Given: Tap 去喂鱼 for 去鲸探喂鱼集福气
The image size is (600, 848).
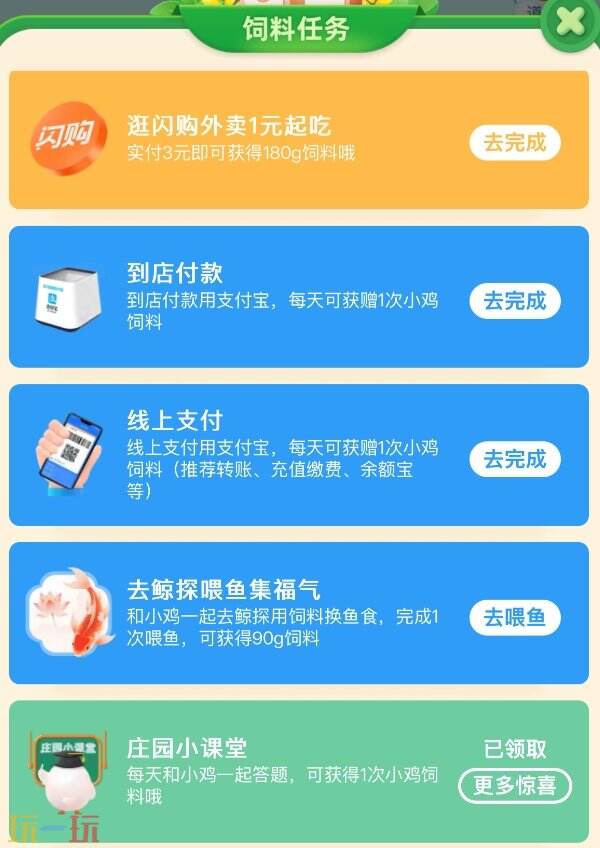Looking at the screenshot, I should 515,617.
